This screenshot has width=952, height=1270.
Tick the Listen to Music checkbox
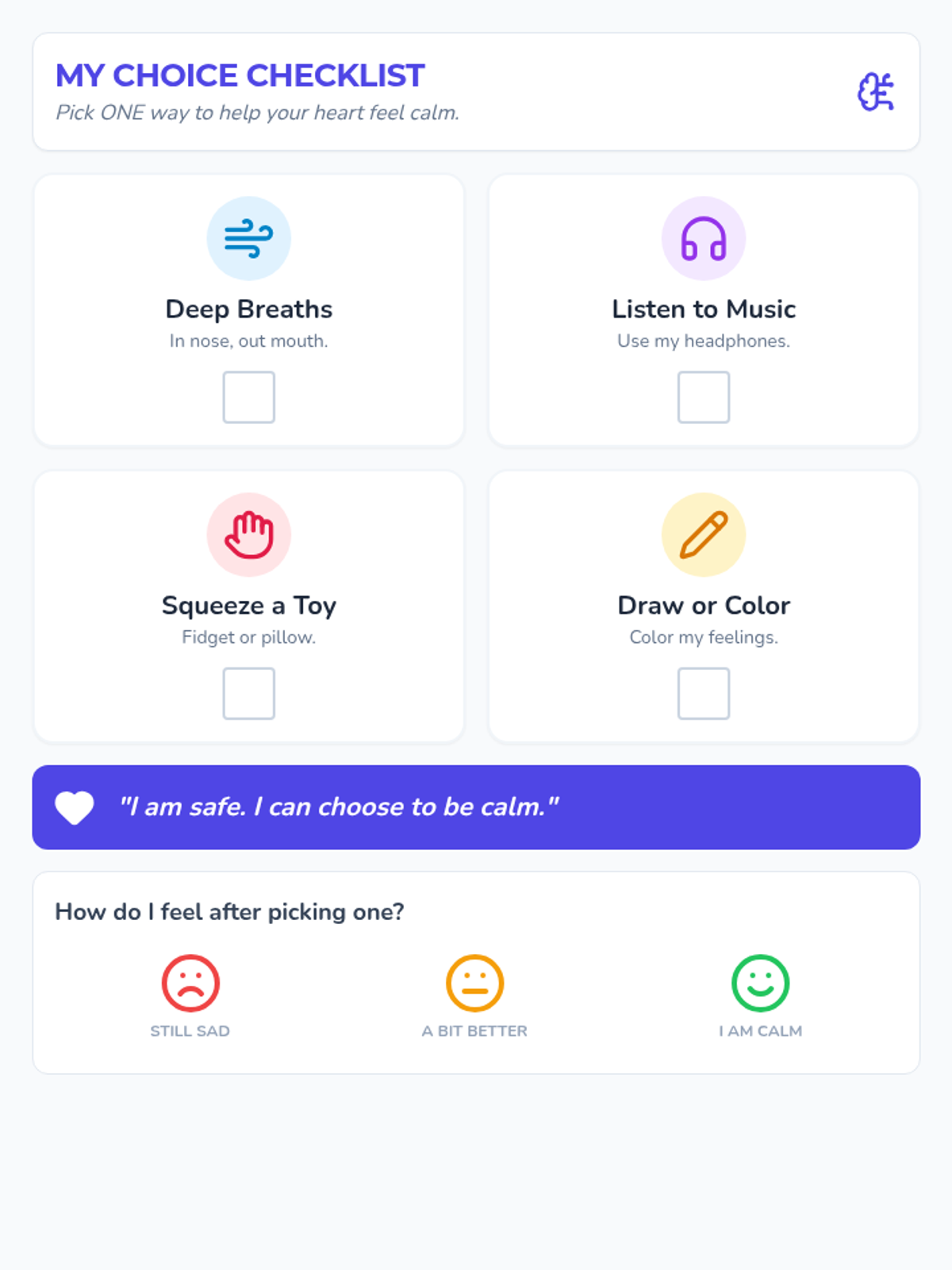click(x=704, y=397)
